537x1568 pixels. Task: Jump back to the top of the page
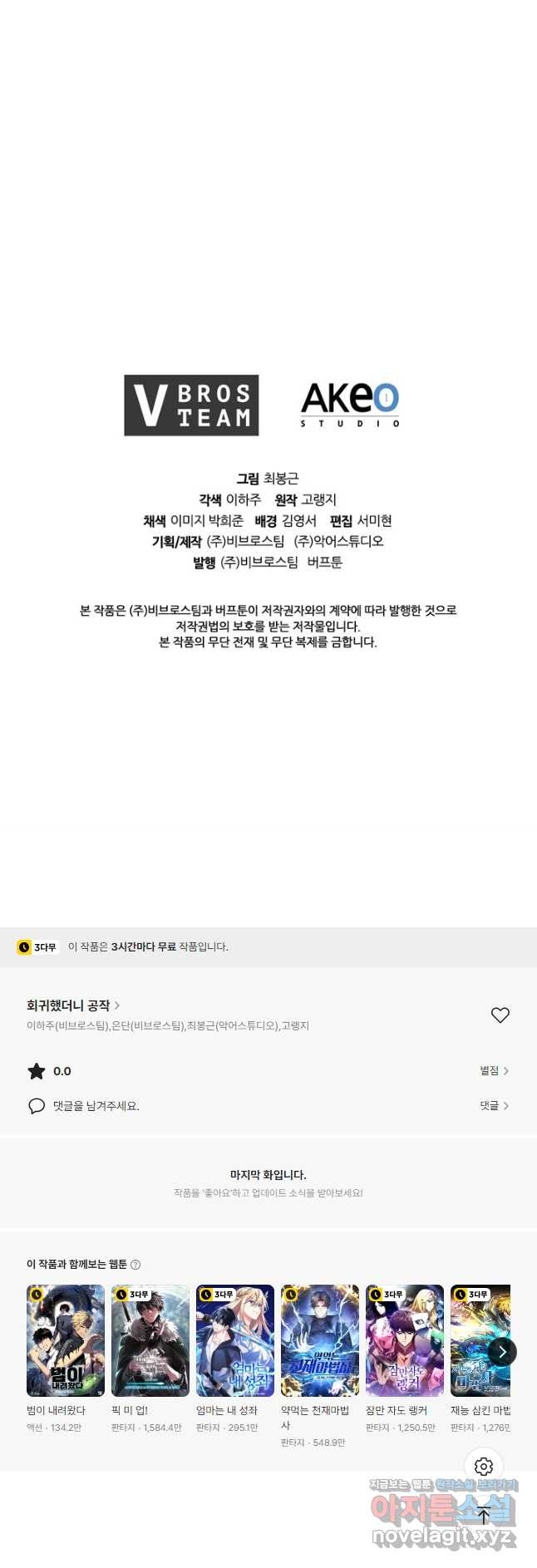pyautogui.click(x=484, y=1515)
